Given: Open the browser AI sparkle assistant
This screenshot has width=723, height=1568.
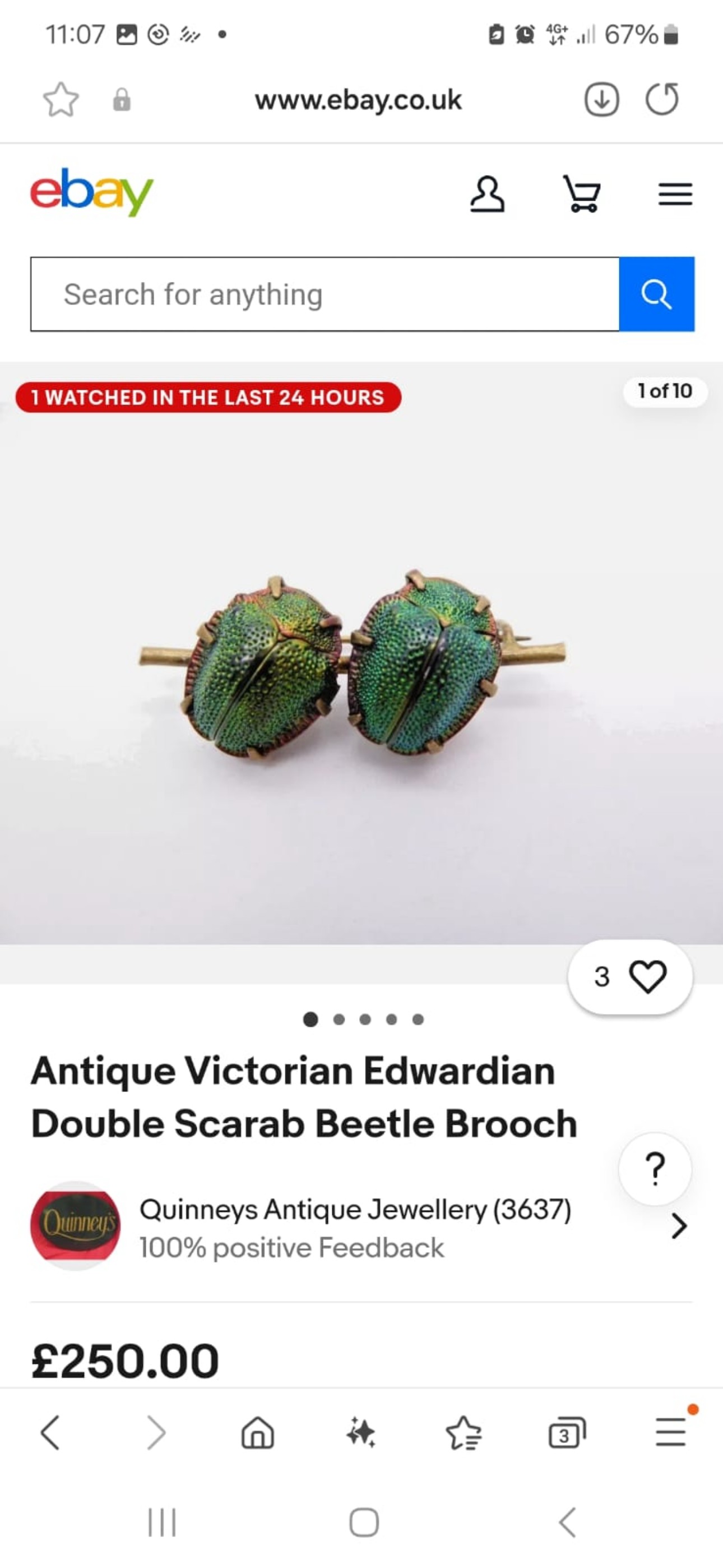Looking at the screenshot, I should [361, 1433].
